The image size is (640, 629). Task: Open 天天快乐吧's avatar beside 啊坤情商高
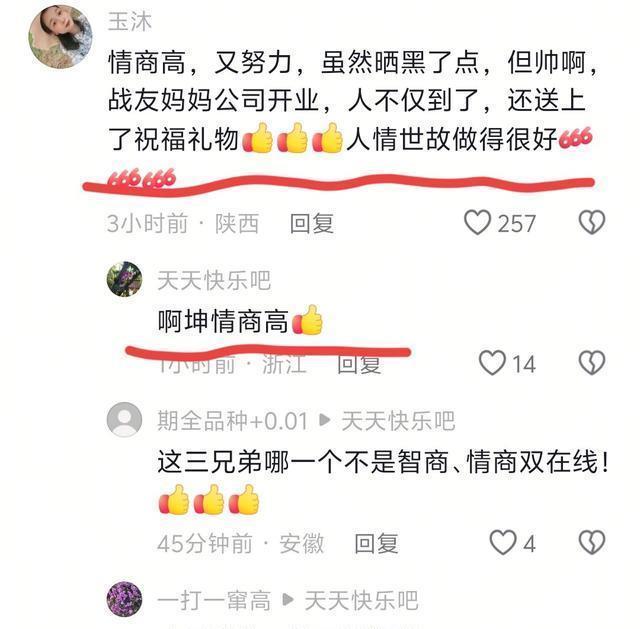(x=124, y=279)
